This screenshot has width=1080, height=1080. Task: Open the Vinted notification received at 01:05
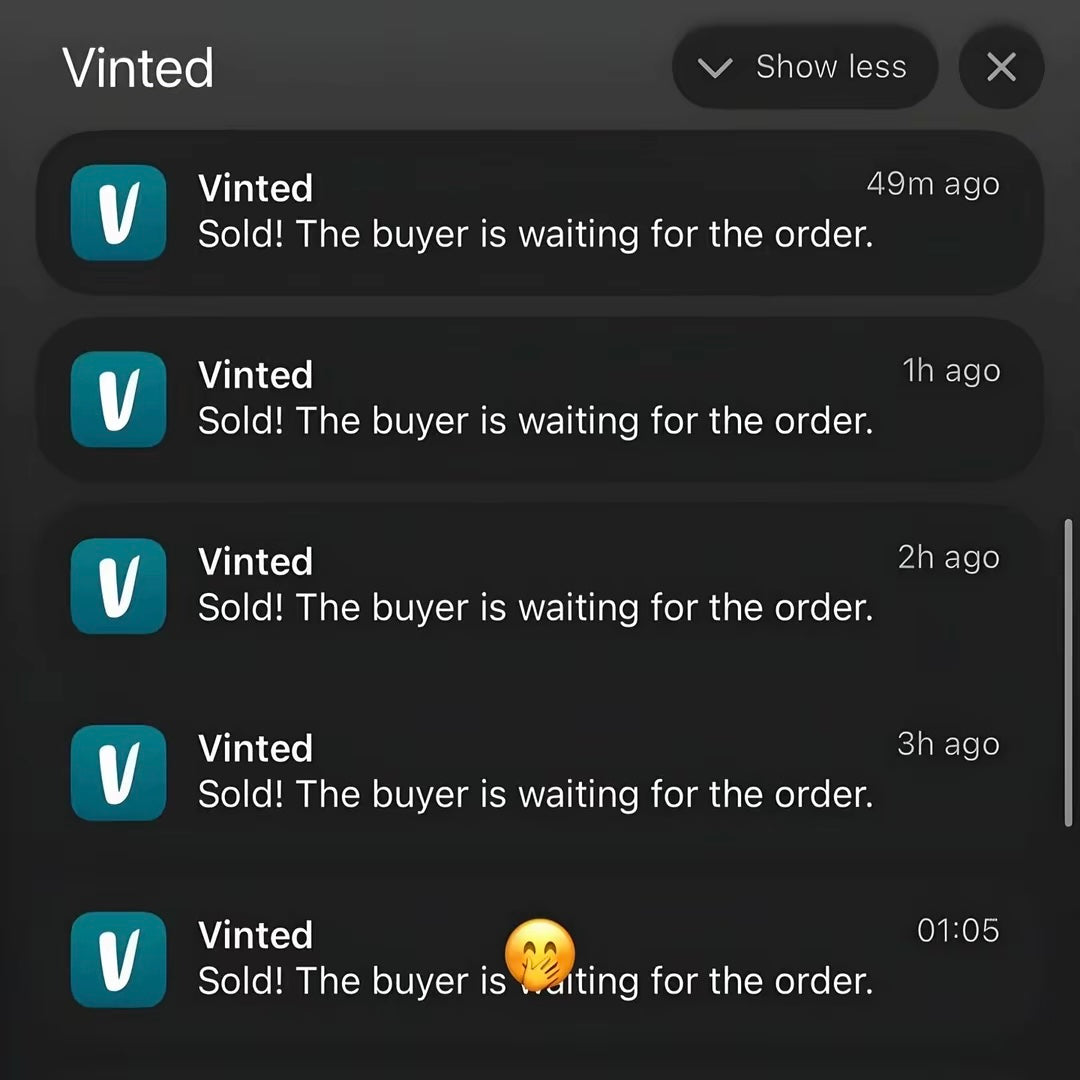click(540, 958)
